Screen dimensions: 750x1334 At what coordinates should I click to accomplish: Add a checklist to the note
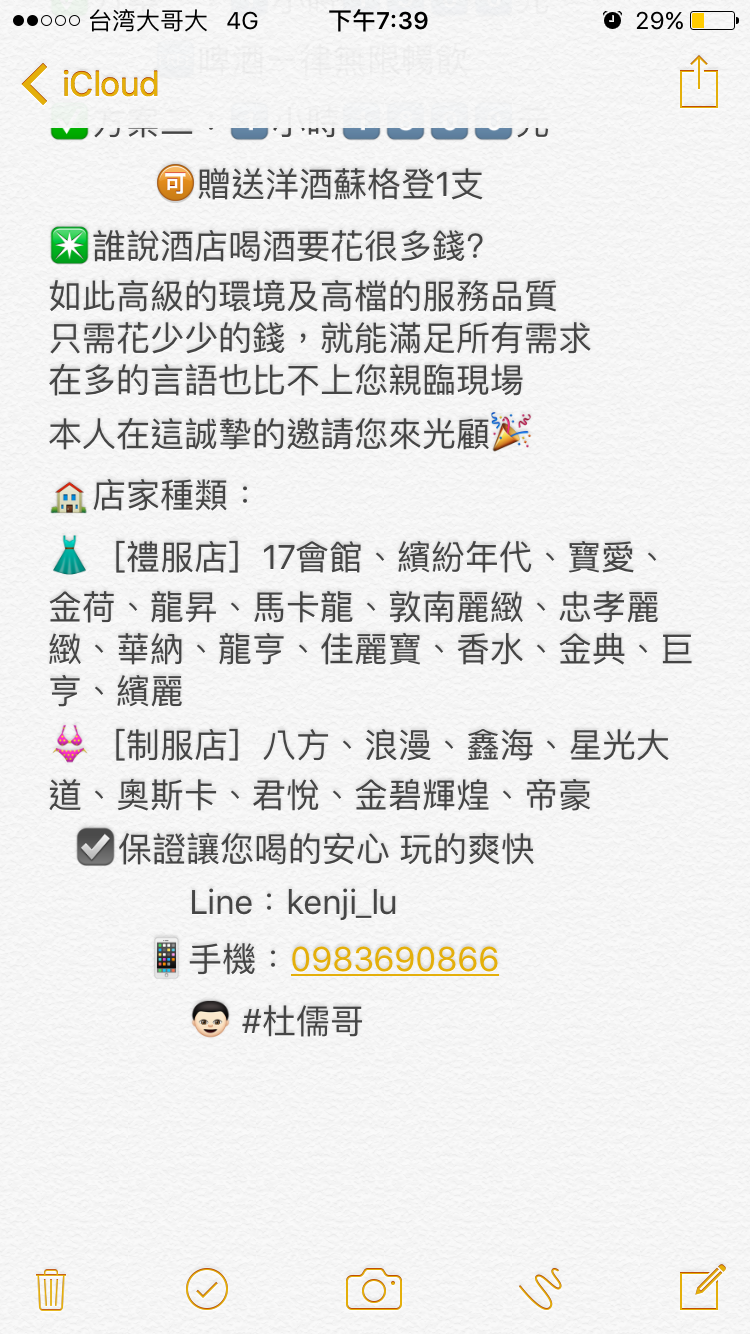point(207,1288)
